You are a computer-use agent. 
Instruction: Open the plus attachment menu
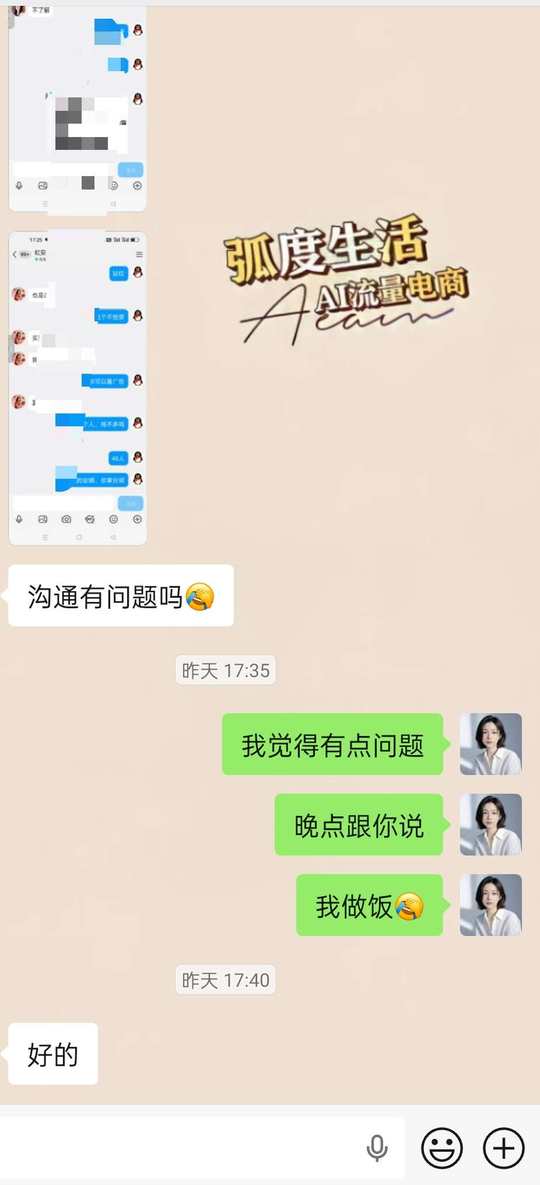pyautogui.click(x=504, y=1149)
